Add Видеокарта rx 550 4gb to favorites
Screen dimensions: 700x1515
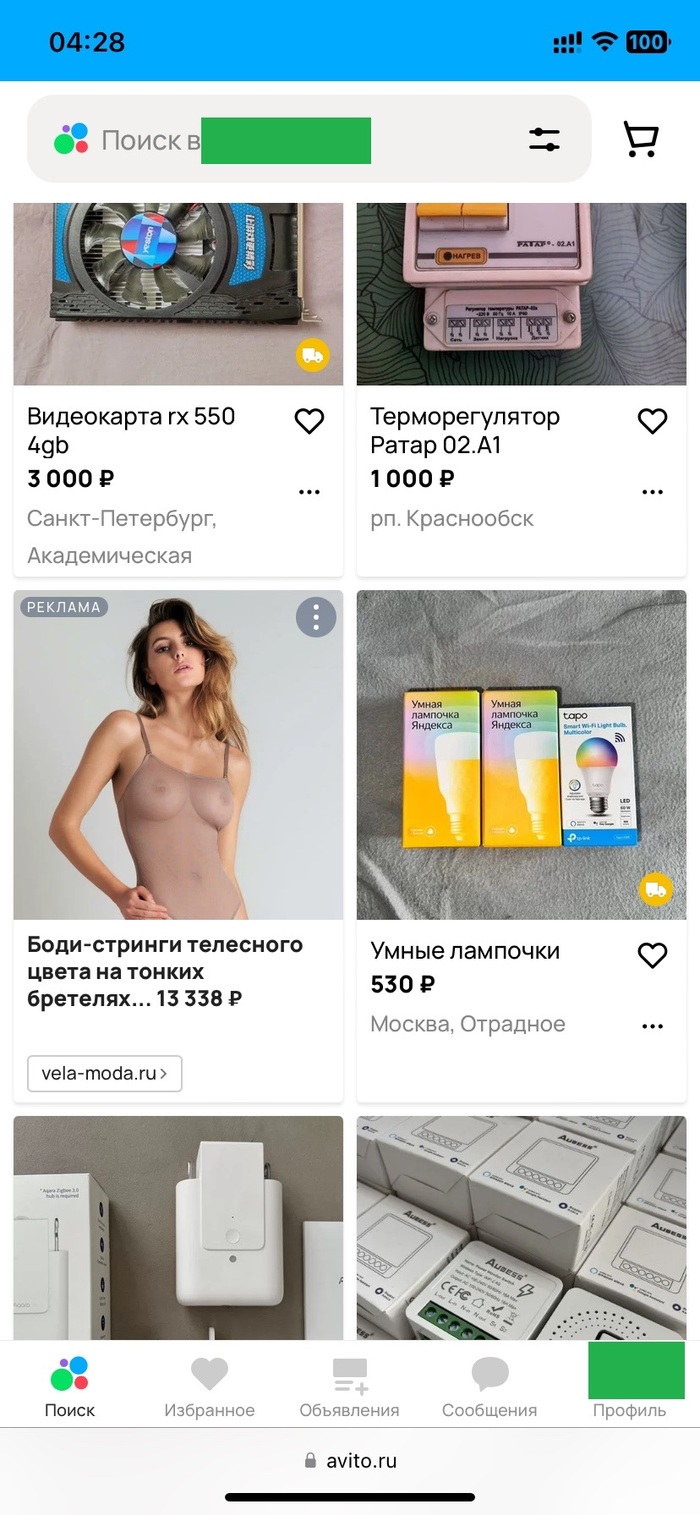tap(309, 422)
